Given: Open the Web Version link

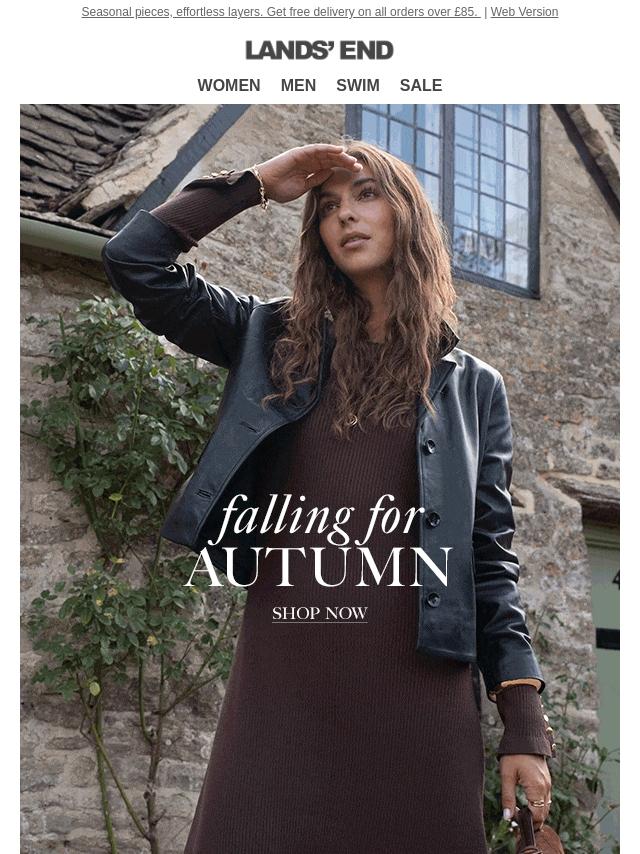Looking at the screenshot, I should point(524,12).
